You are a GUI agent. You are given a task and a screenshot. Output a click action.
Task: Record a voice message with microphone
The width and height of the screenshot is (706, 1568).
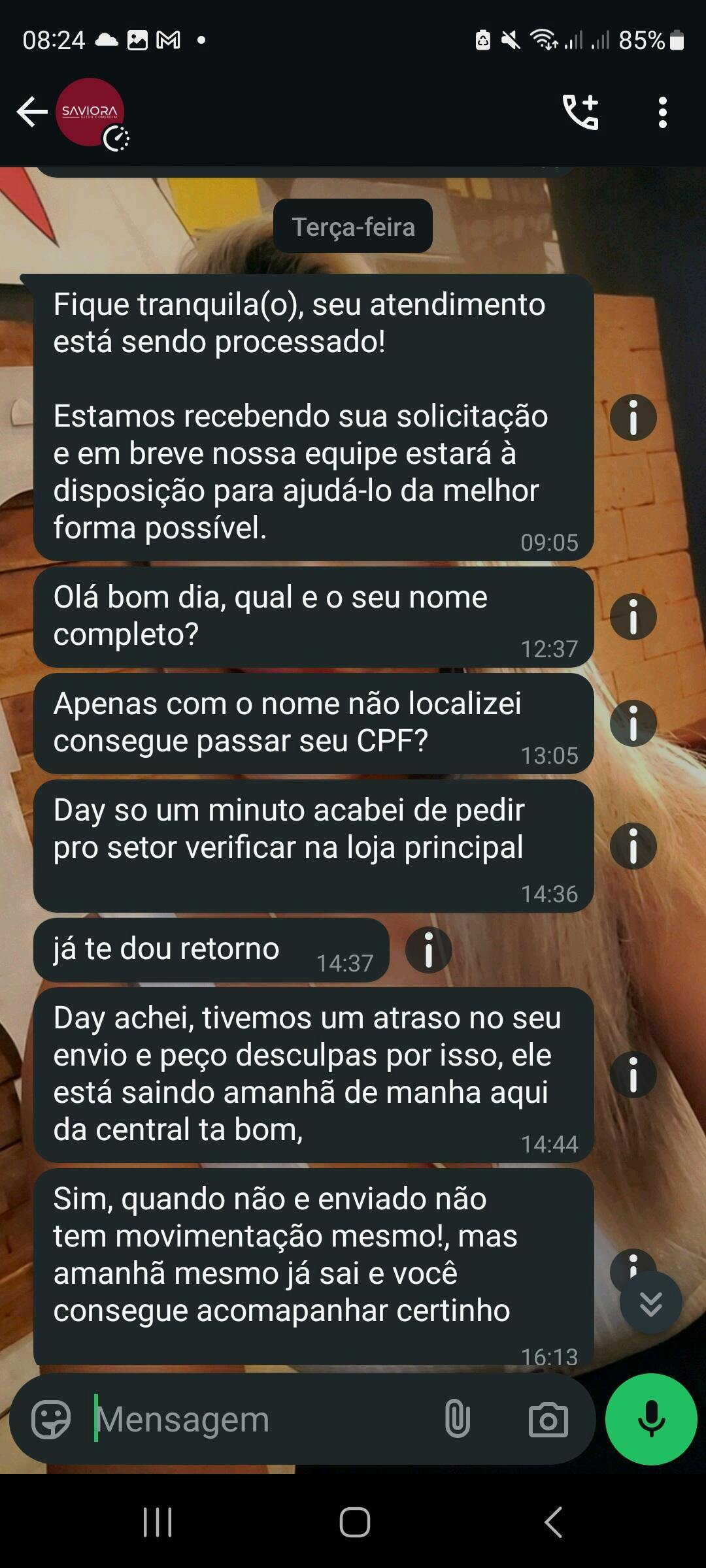[x=651, y=1419]
